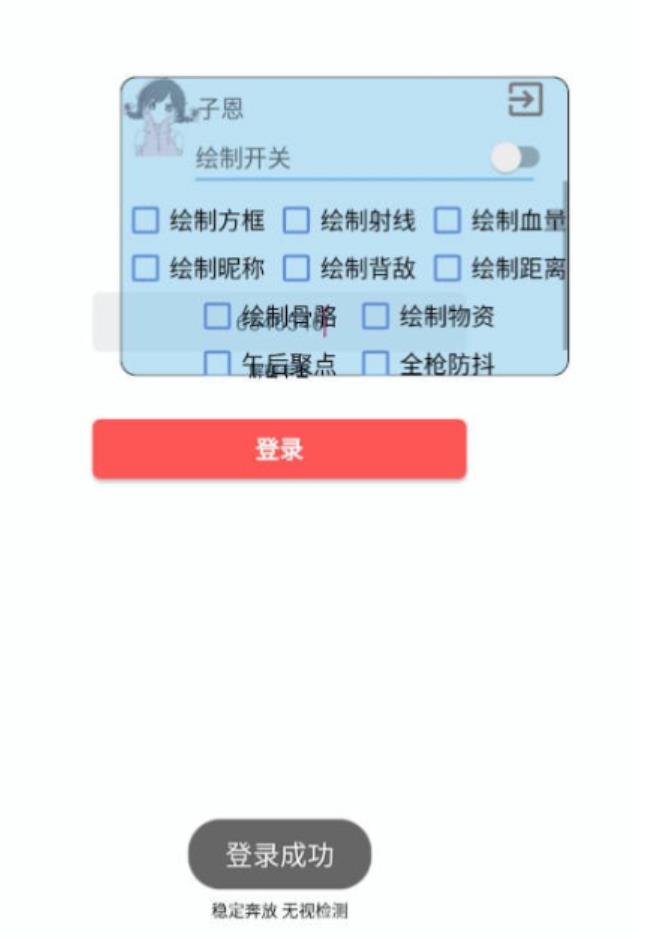666x939 pixels.
Task: Tap the red 登录 button
Action: [279, 449]
